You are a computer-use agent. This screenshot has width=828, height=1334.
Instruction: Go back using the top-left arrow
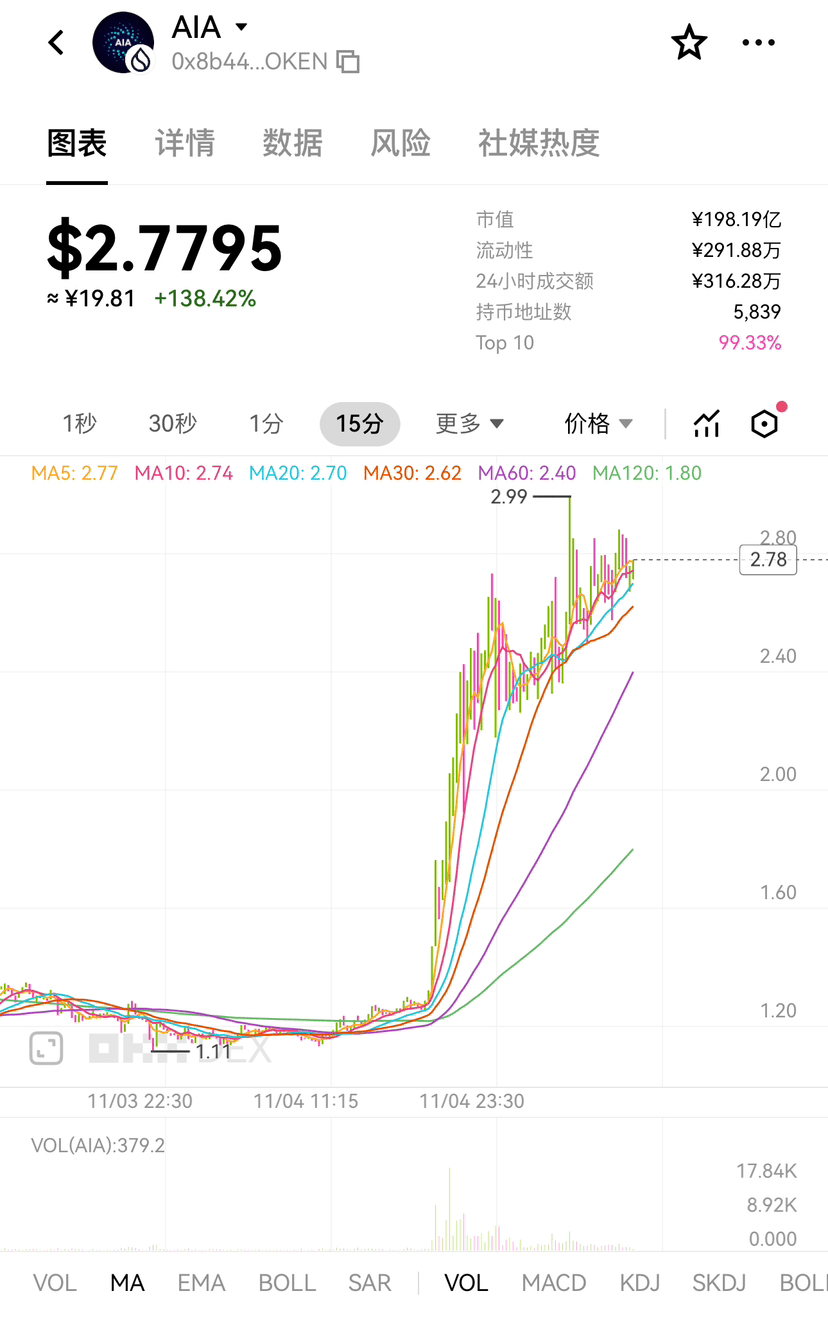(x=56, y=43)
